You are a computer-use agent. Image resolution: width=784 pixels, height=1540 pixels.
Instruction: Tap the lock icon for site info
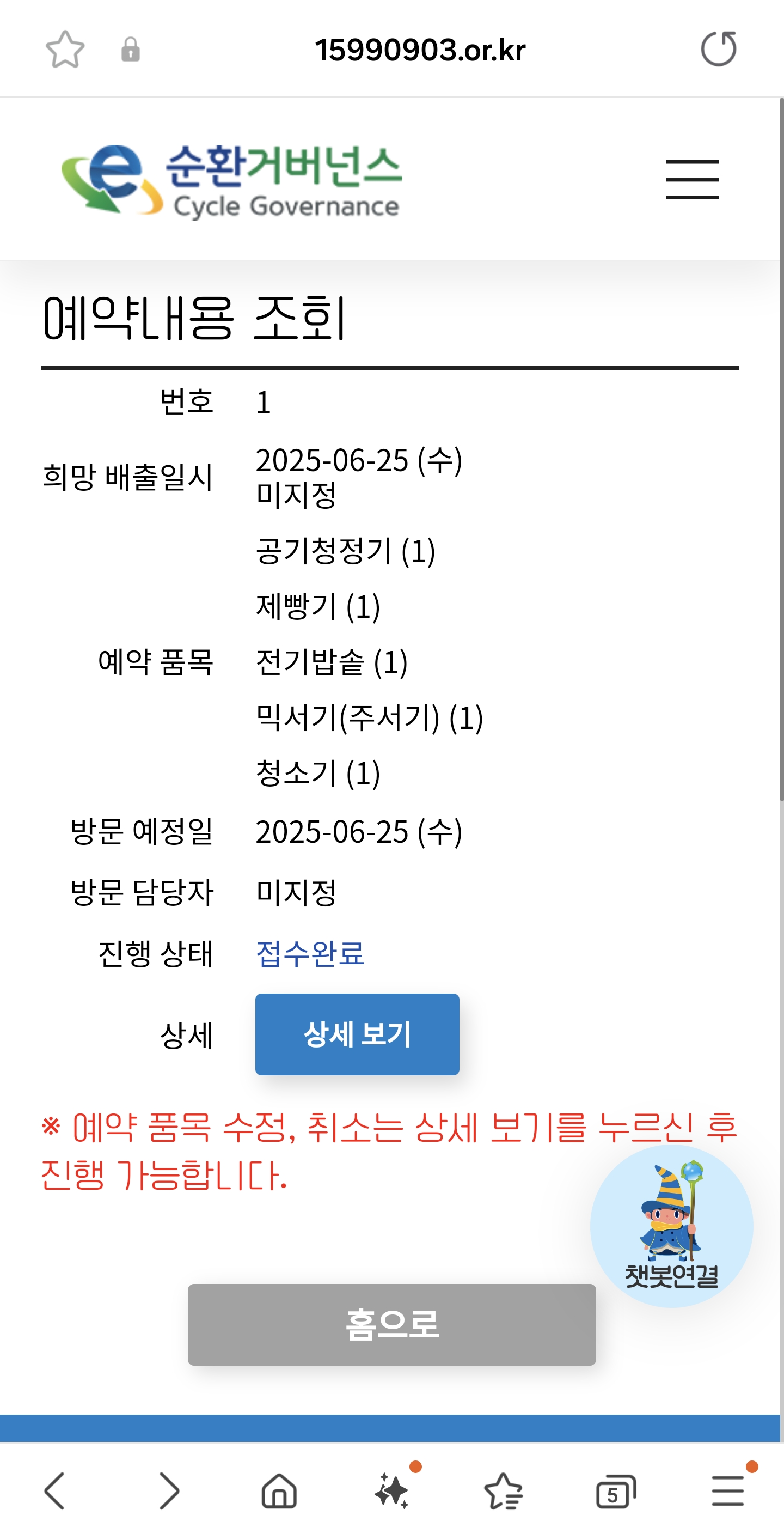tap(130, 50)
